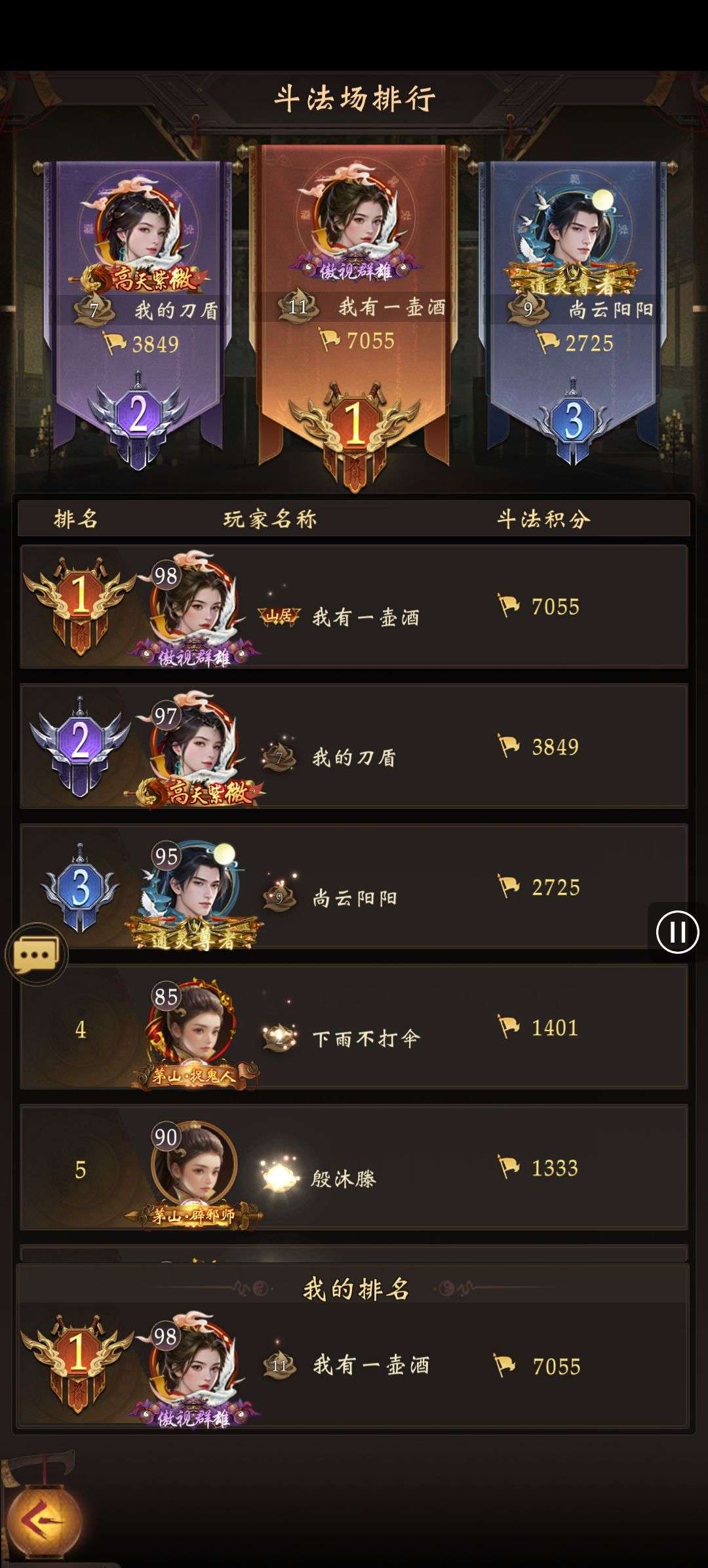Open rank 1 player 我有一壶酒 in the list
708x1568 pixels.
(354, 607)
